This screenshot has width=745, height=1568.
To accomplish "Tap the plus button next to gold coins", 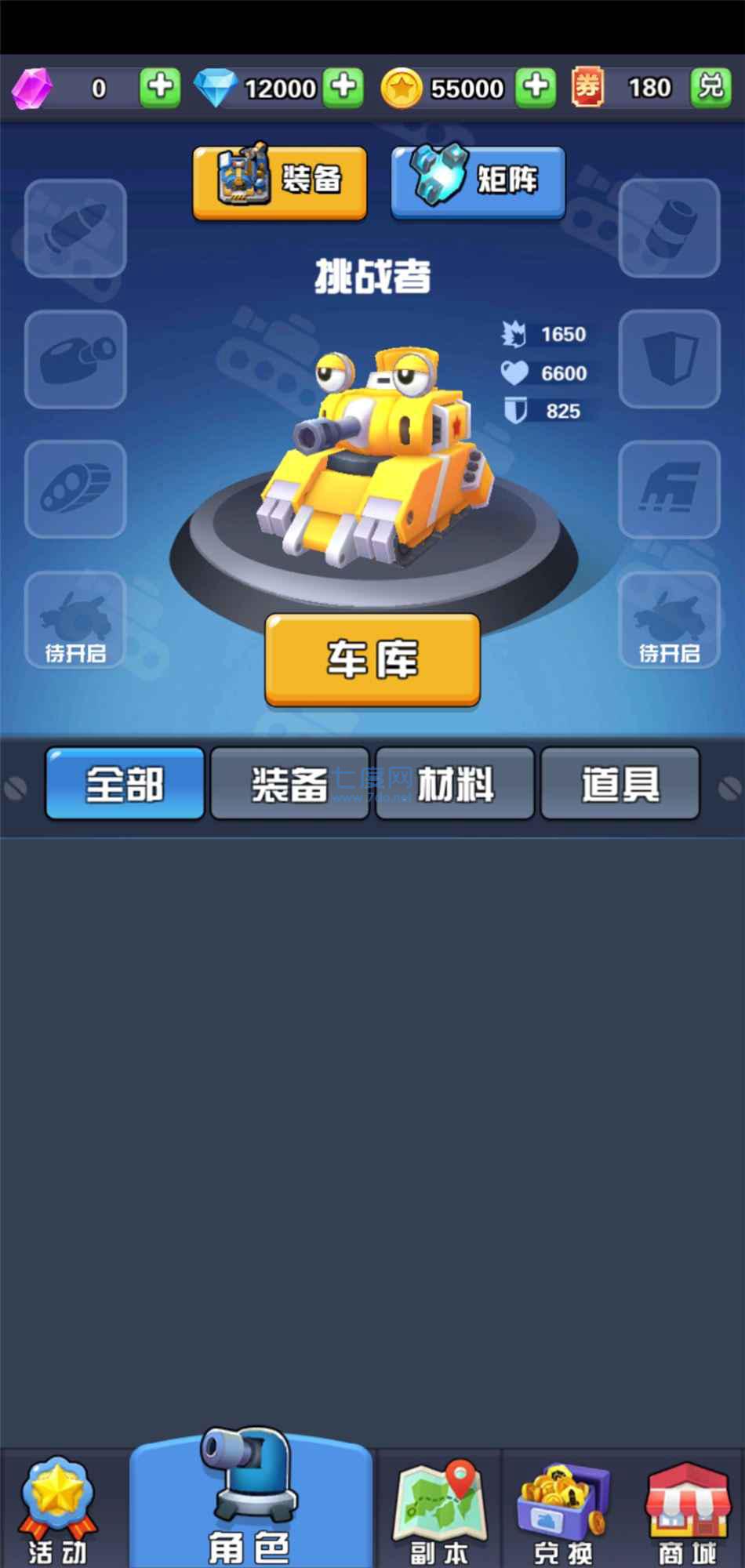I will click(536, 86).
